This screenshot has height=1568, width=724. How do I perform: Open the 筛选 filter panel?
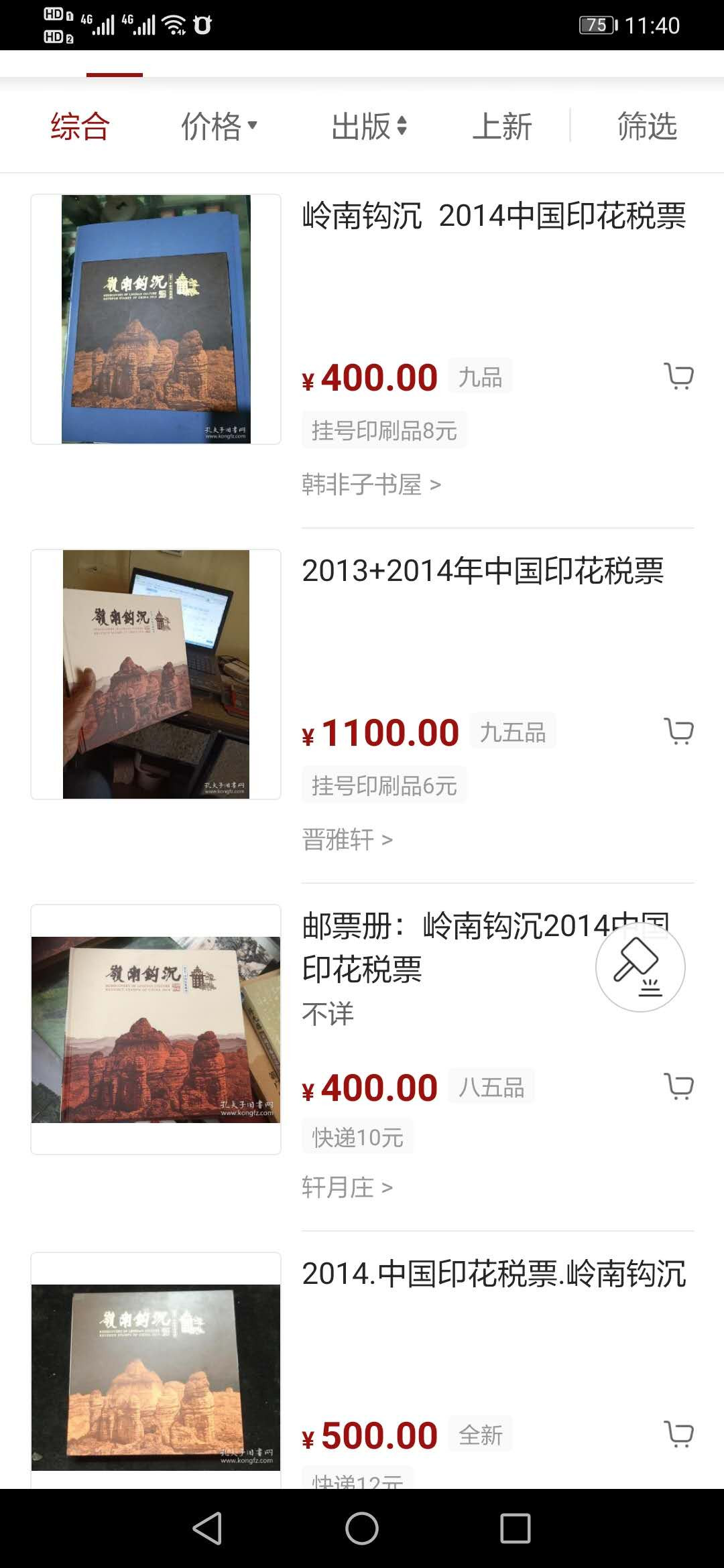click(647, 126)
